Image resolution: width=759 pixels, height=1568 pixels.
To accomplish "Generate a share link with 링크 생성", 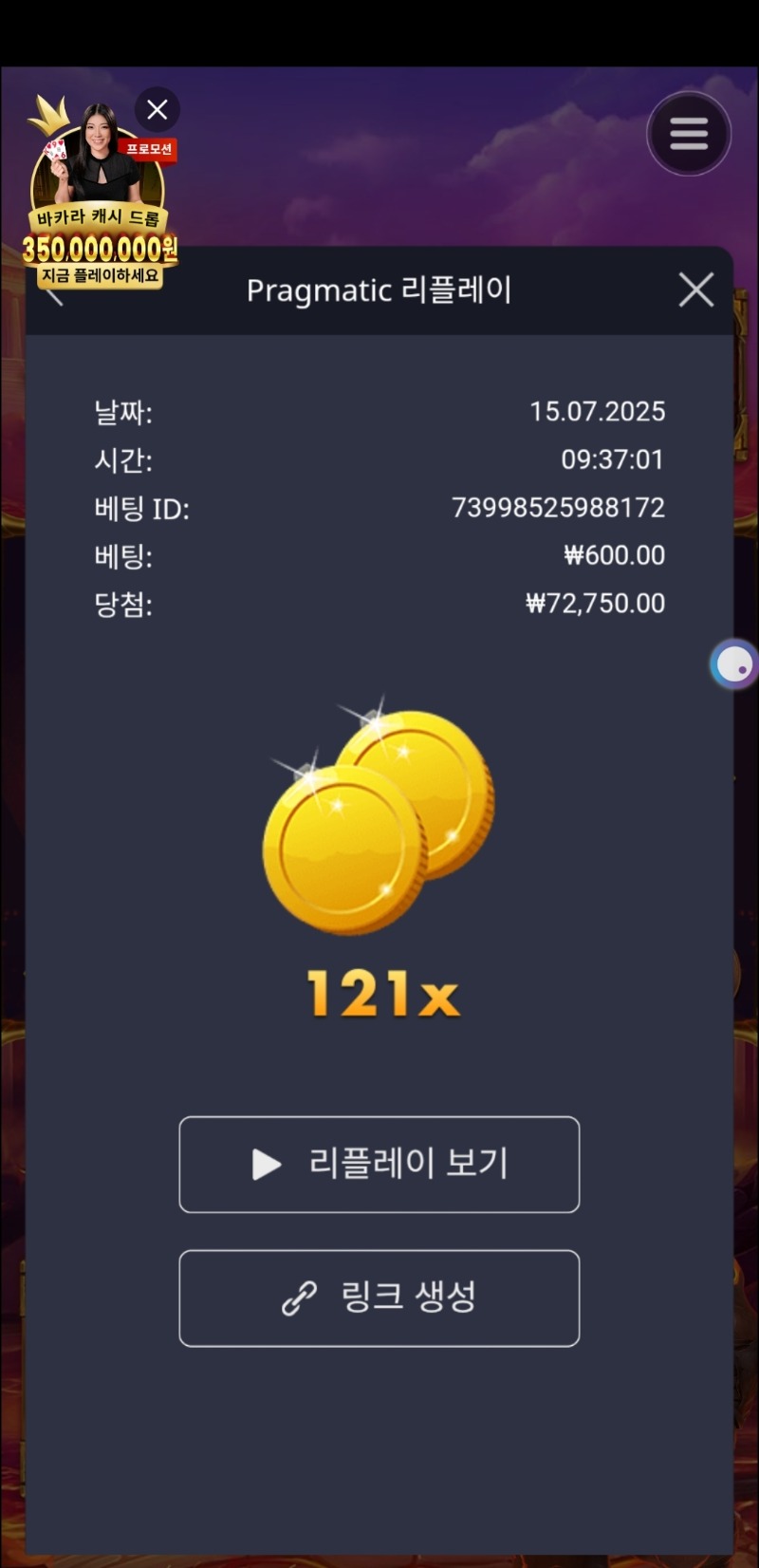I will pos(379,1297).
